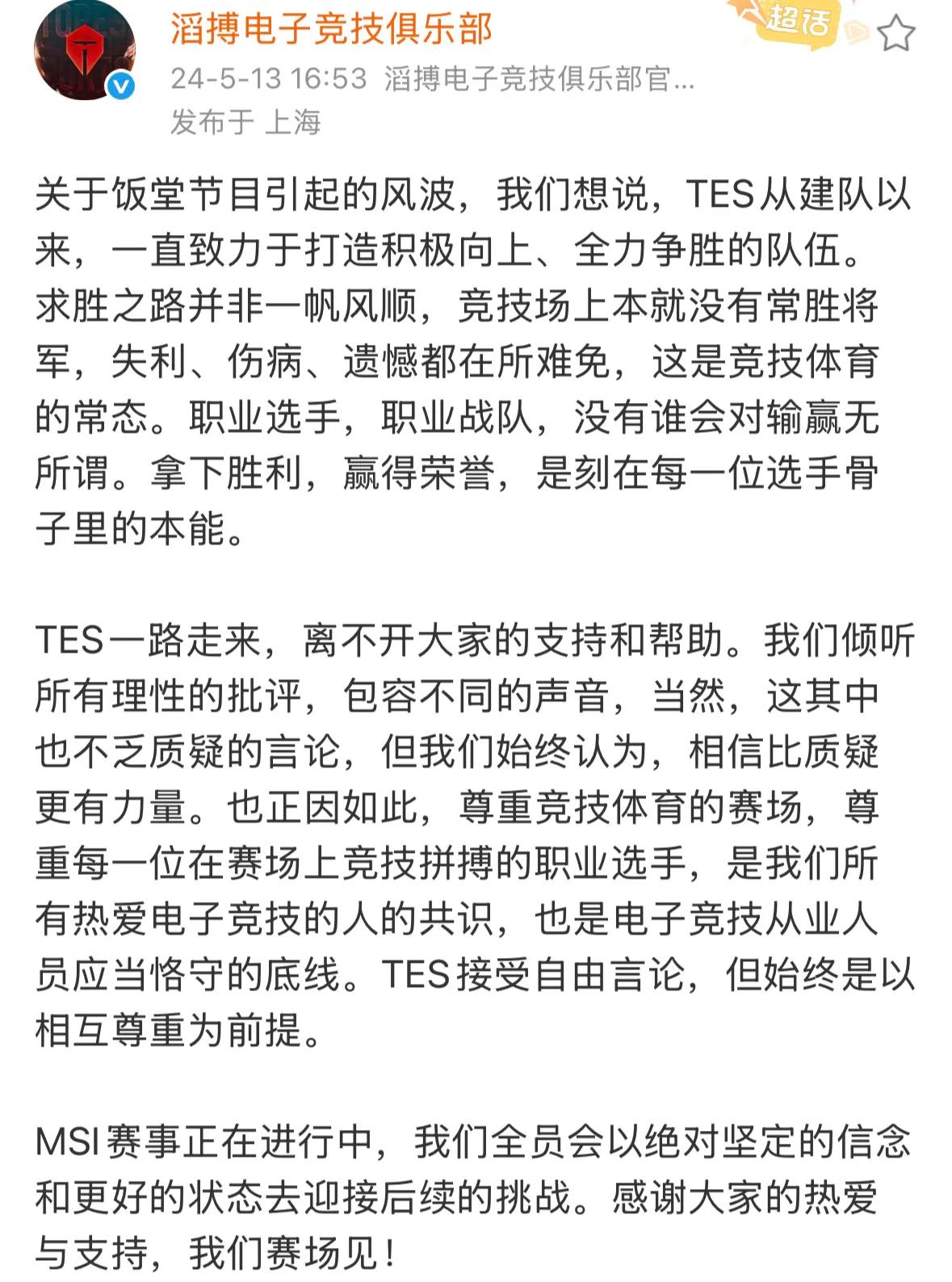Viewport: 952px width, 1282px height.
Task: Tap the 滔搏电子竞技俱乐部 username
Action: pos(331,29)
